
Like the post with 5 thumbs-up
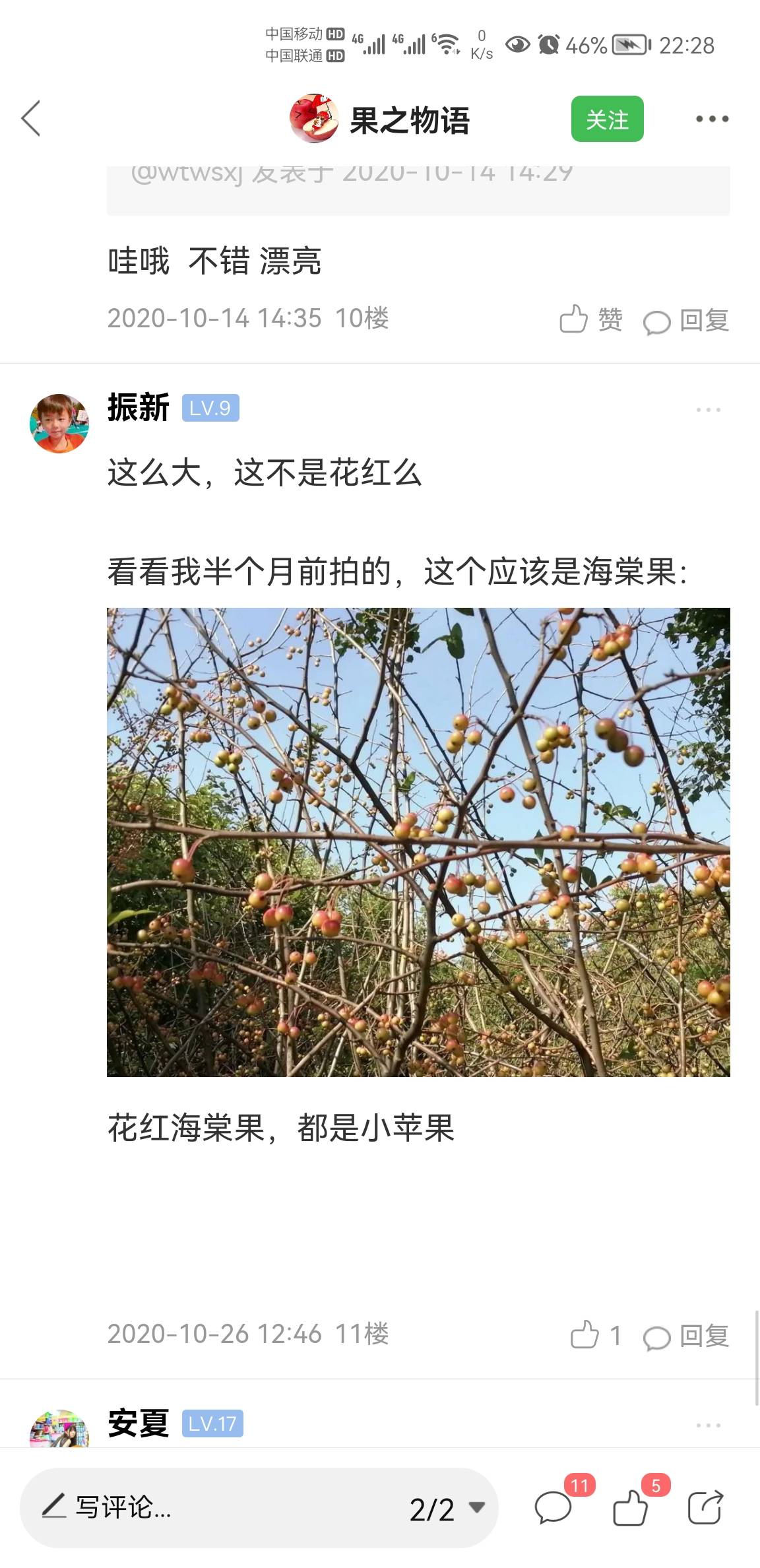click(x=630, y=1508)
